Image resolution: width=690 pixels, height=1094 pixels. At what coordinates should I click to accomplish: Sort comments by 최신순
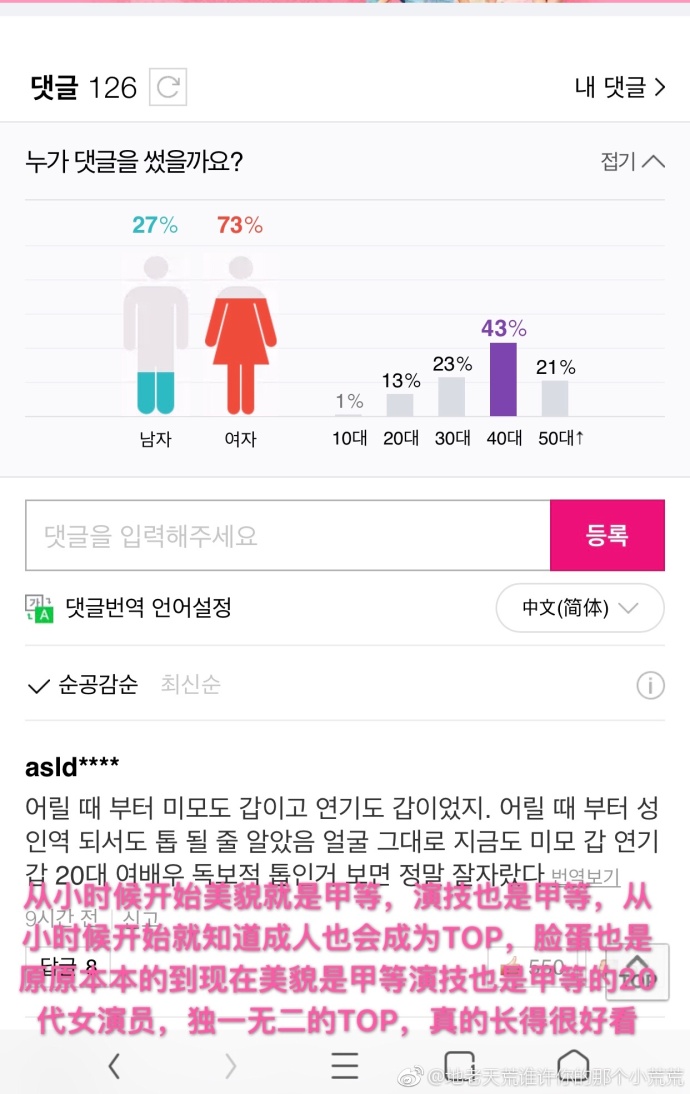190,685
